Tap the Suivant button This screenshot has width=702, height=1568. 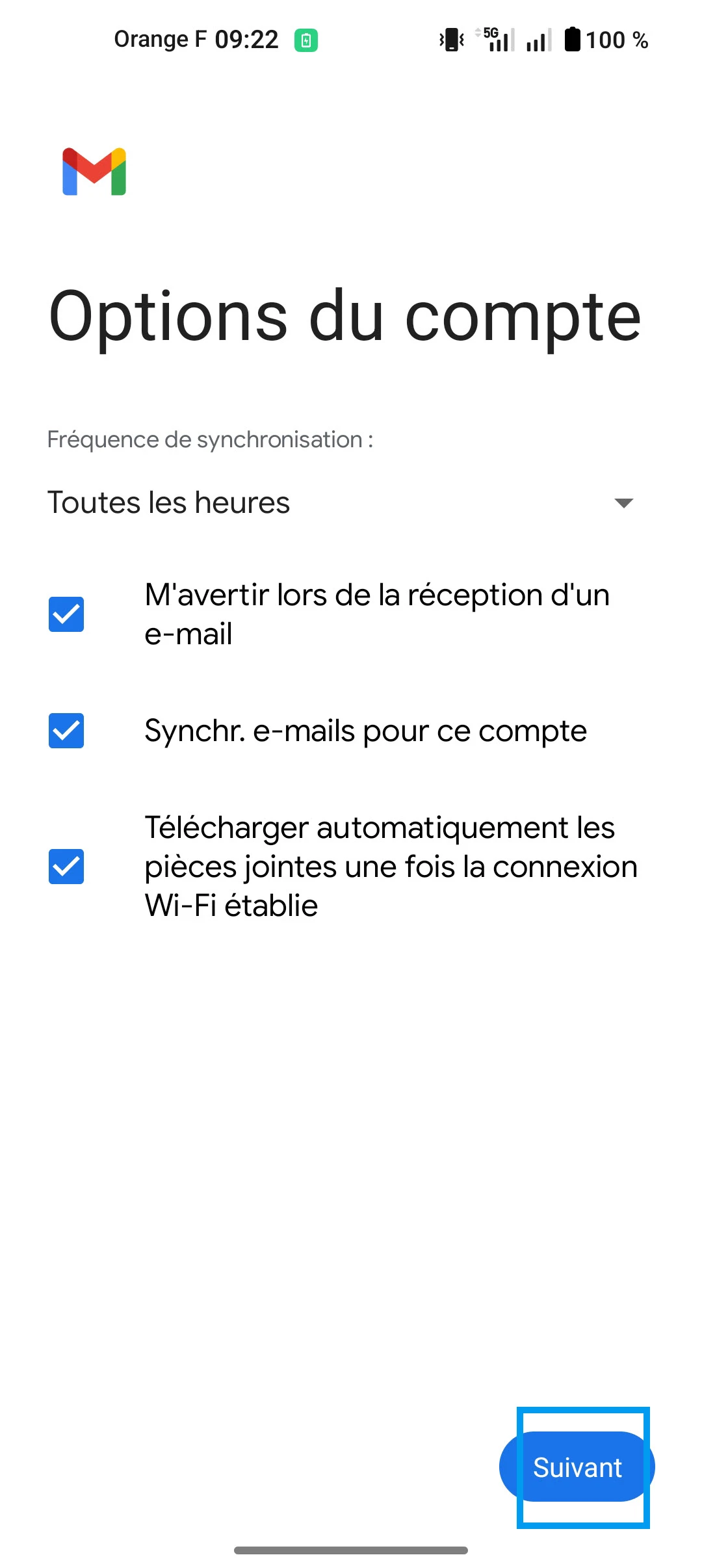pos(577,1467)
